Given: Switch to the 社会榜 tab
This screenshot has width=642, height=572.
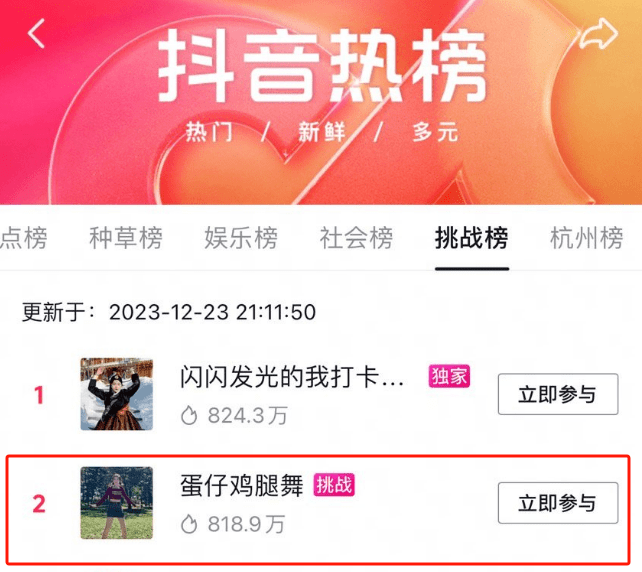Looking at the screenshot, I should coord(356,238).
